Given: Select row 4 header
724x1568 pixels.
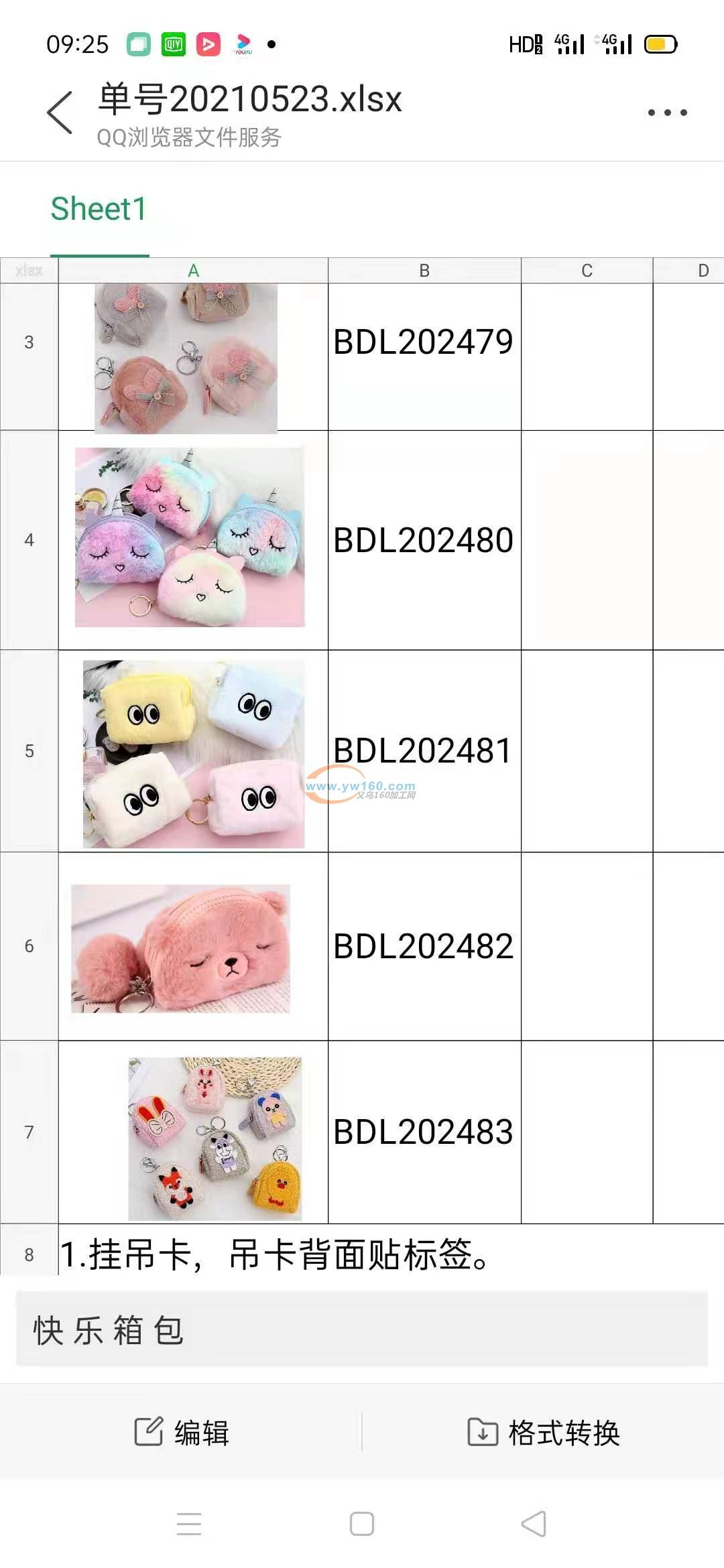Looking at the screenshot, I should 29,540.
